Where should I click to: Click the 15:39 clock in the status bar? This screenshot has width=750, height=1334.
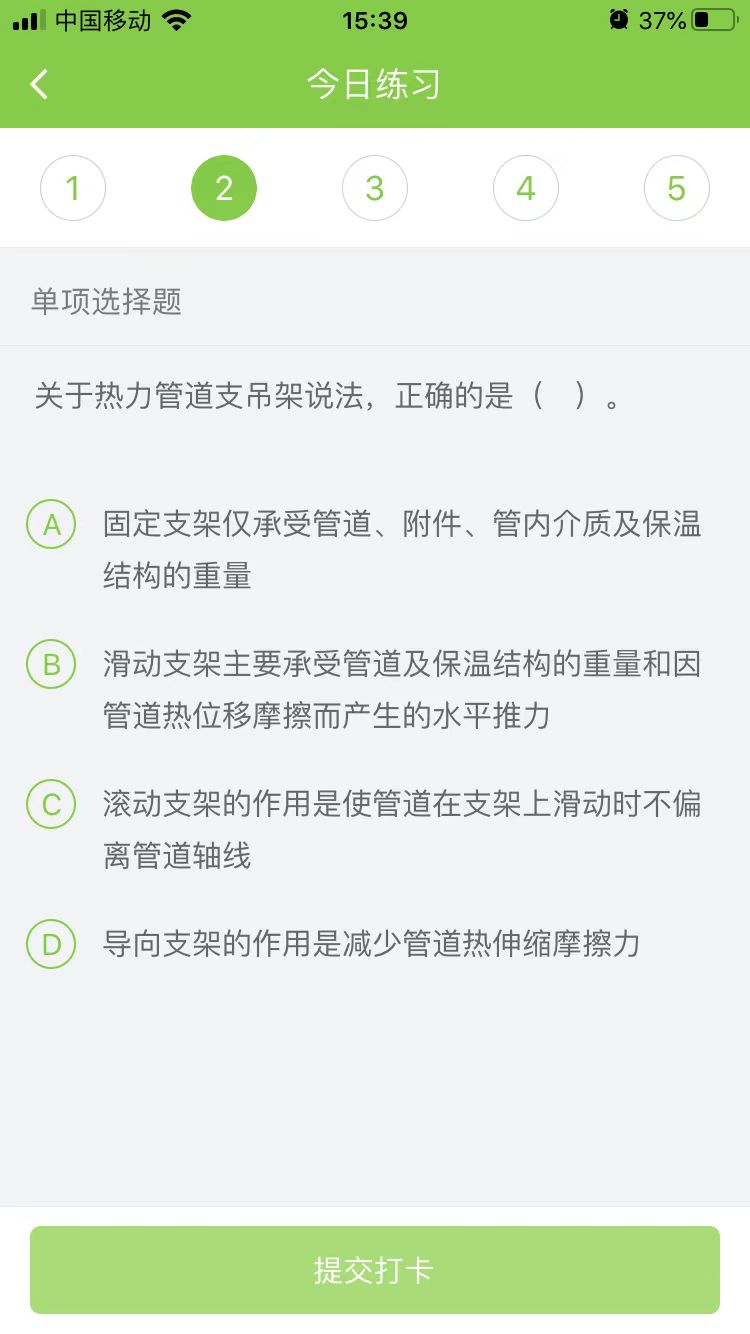374,21
